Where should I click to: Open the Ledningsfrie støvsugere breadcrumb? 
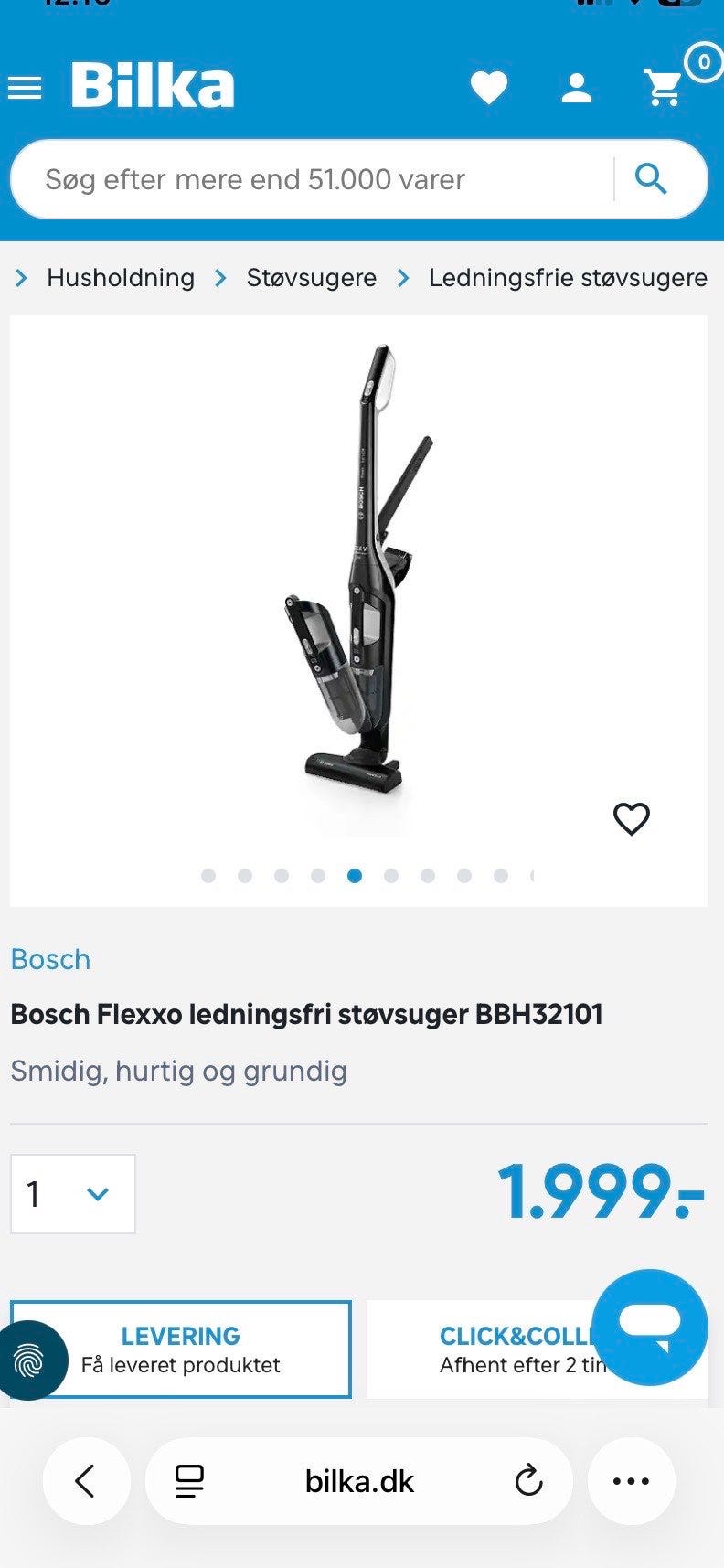tap(568, 278)
